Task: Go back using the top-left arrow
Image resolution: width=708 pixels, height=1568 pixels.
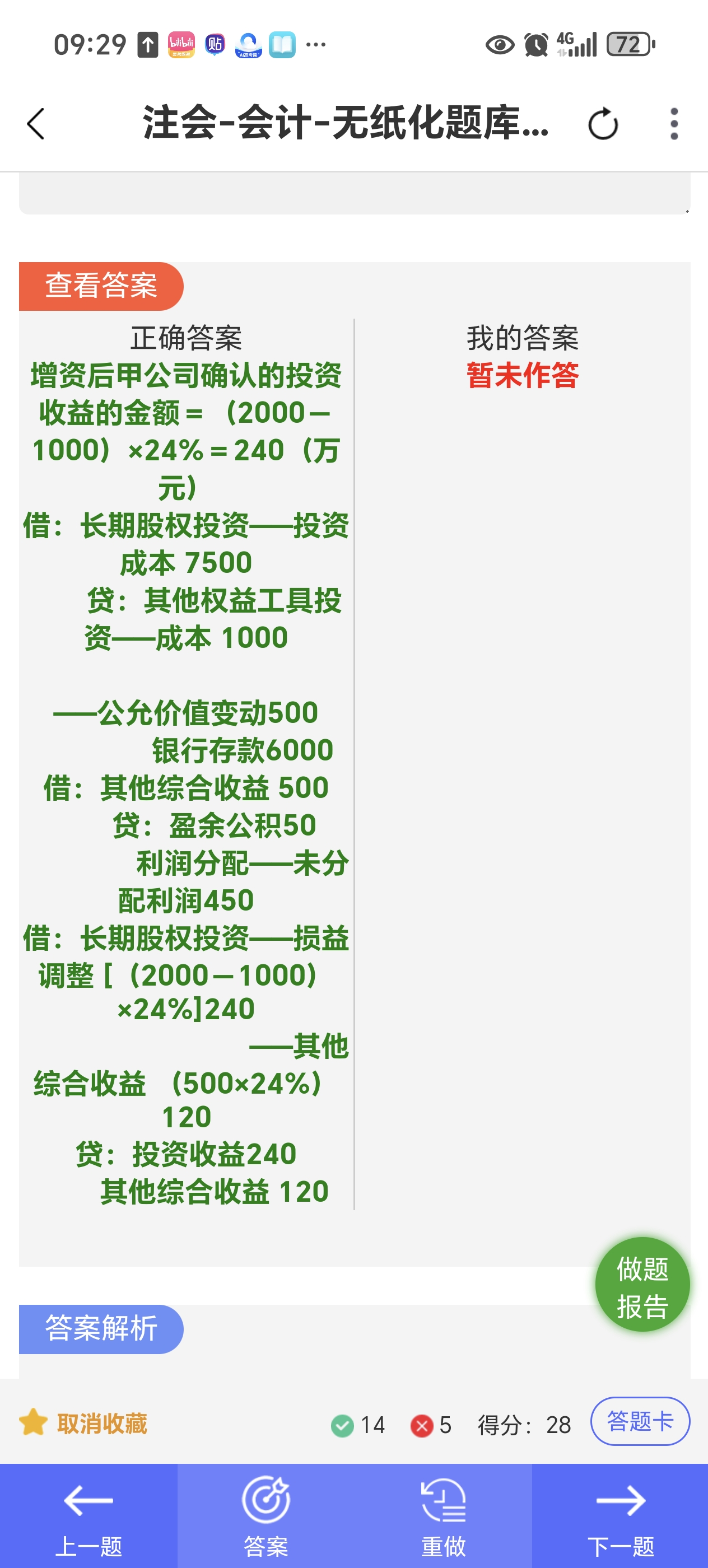Action: pyautogui.click(x=36, y=124)
